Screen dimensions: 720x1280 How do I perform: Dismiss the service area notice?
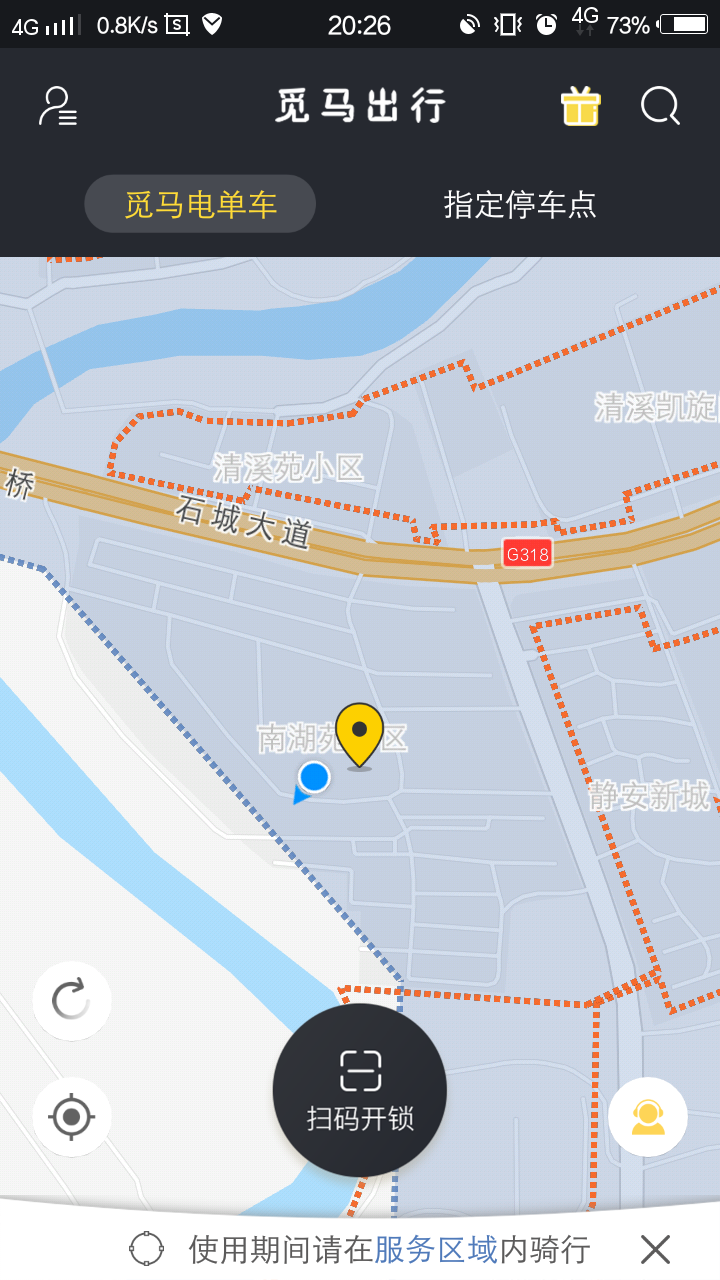pos(655,1249)
